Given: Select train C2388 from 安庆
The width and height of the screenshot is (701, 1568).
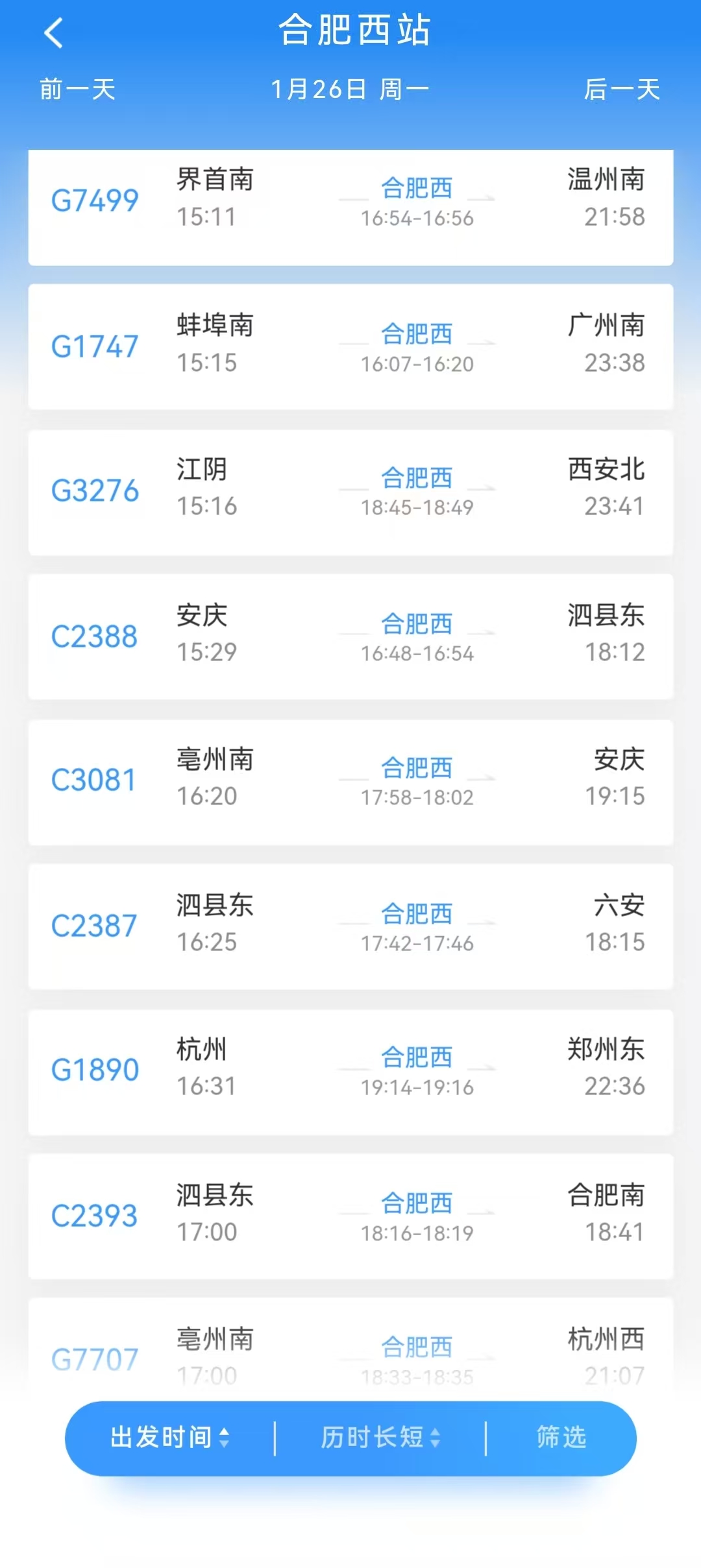Looking at the screenshot, I should pos(350,636).
